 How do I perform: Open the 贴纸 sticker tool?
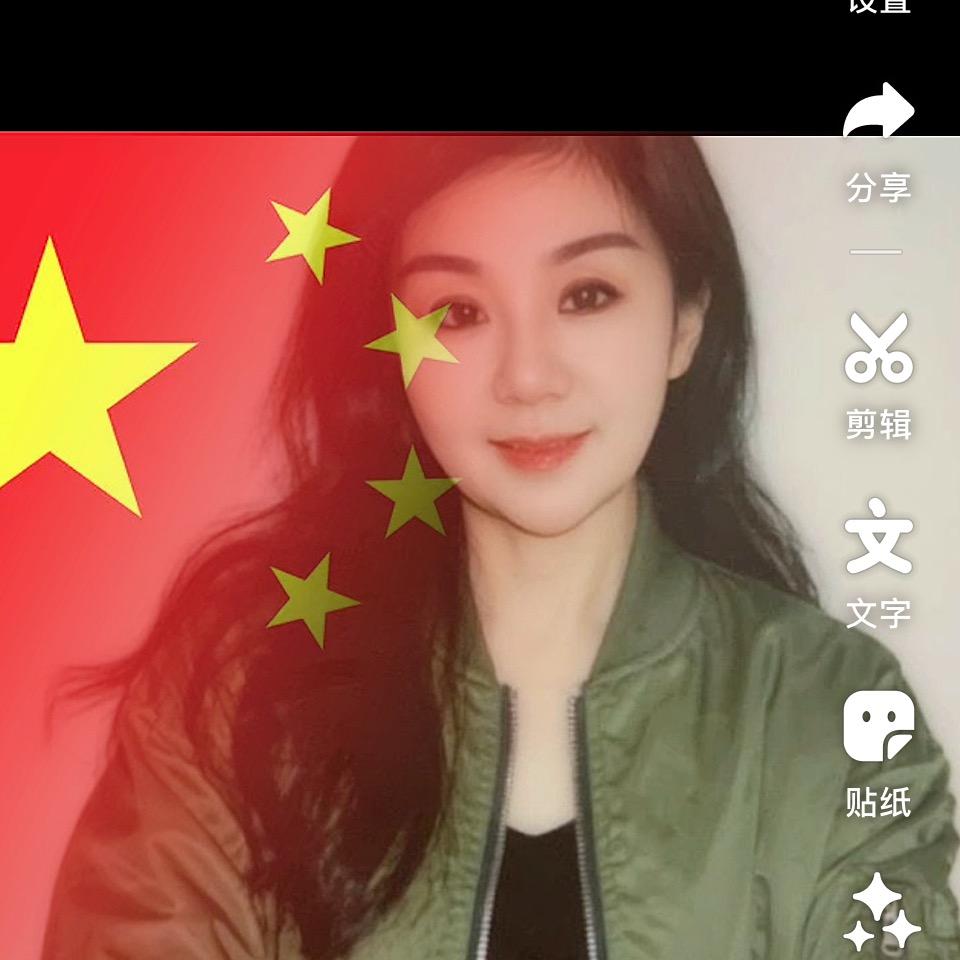pyautogui.click(x=879, y=754)
